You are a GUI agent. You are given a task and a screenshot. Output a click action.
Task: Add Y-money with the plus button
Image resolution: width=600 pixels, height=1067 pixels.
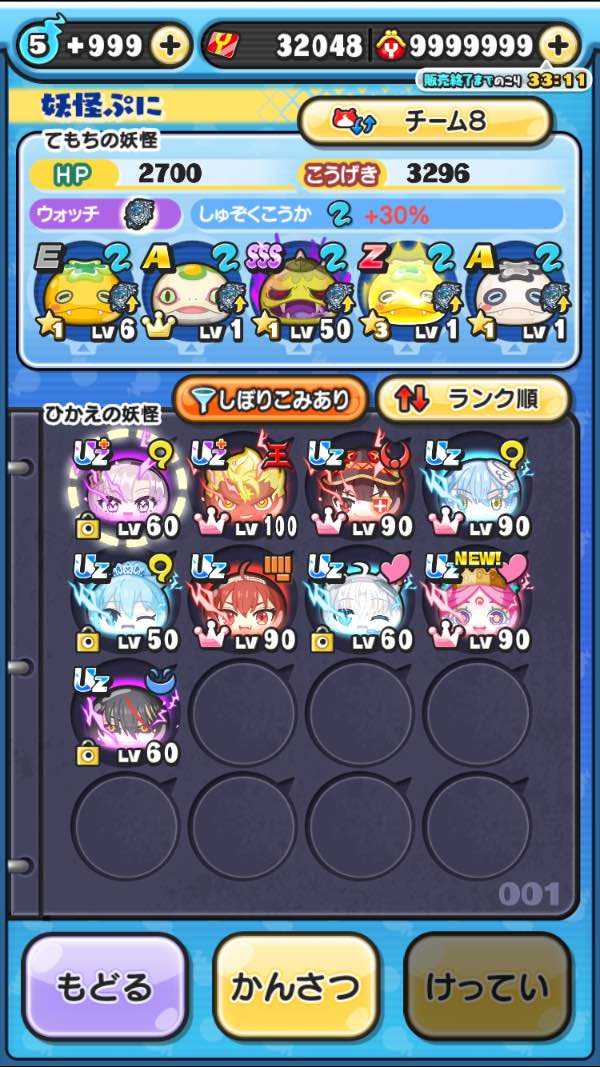559,46
